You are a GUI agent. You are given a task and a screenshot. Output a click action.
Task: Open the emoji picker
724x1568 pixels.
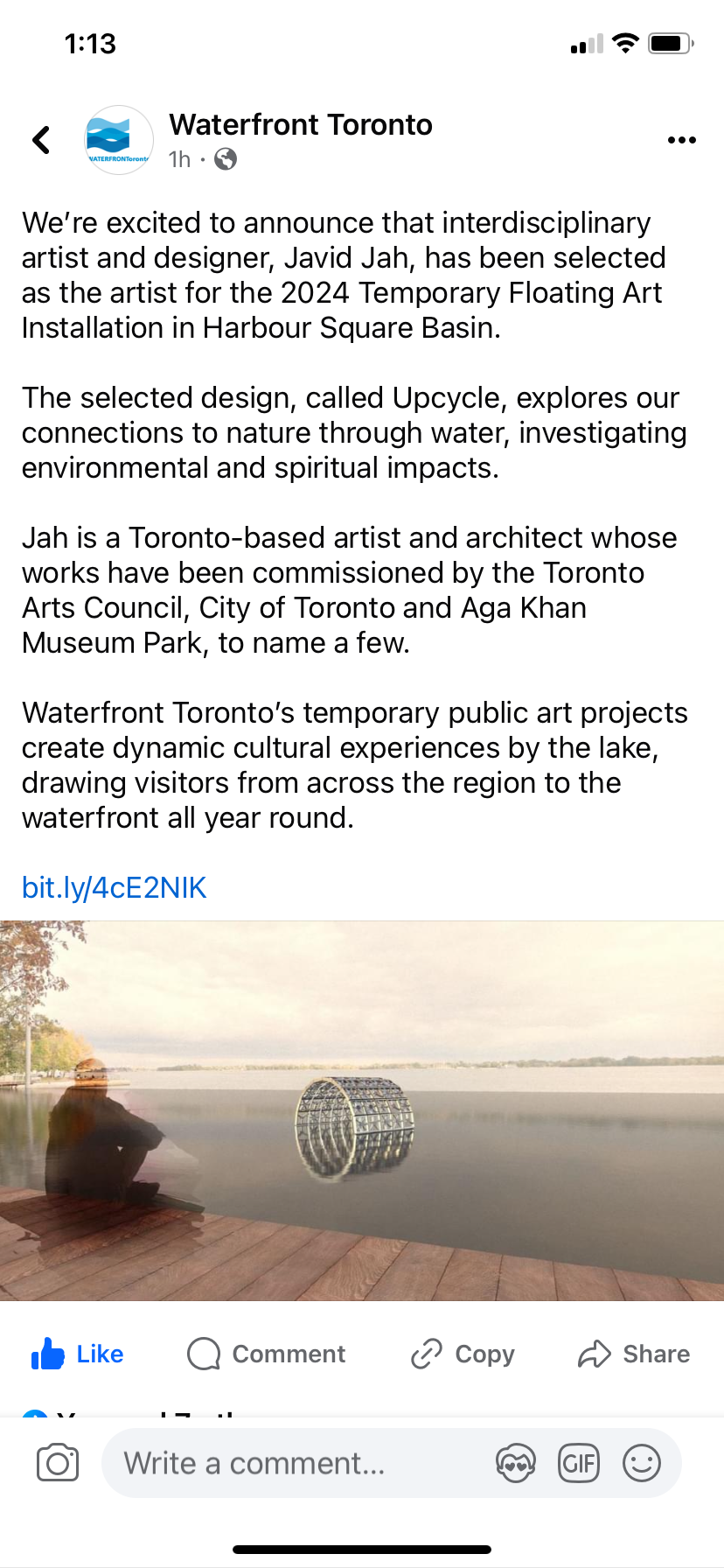(642, 1463)
